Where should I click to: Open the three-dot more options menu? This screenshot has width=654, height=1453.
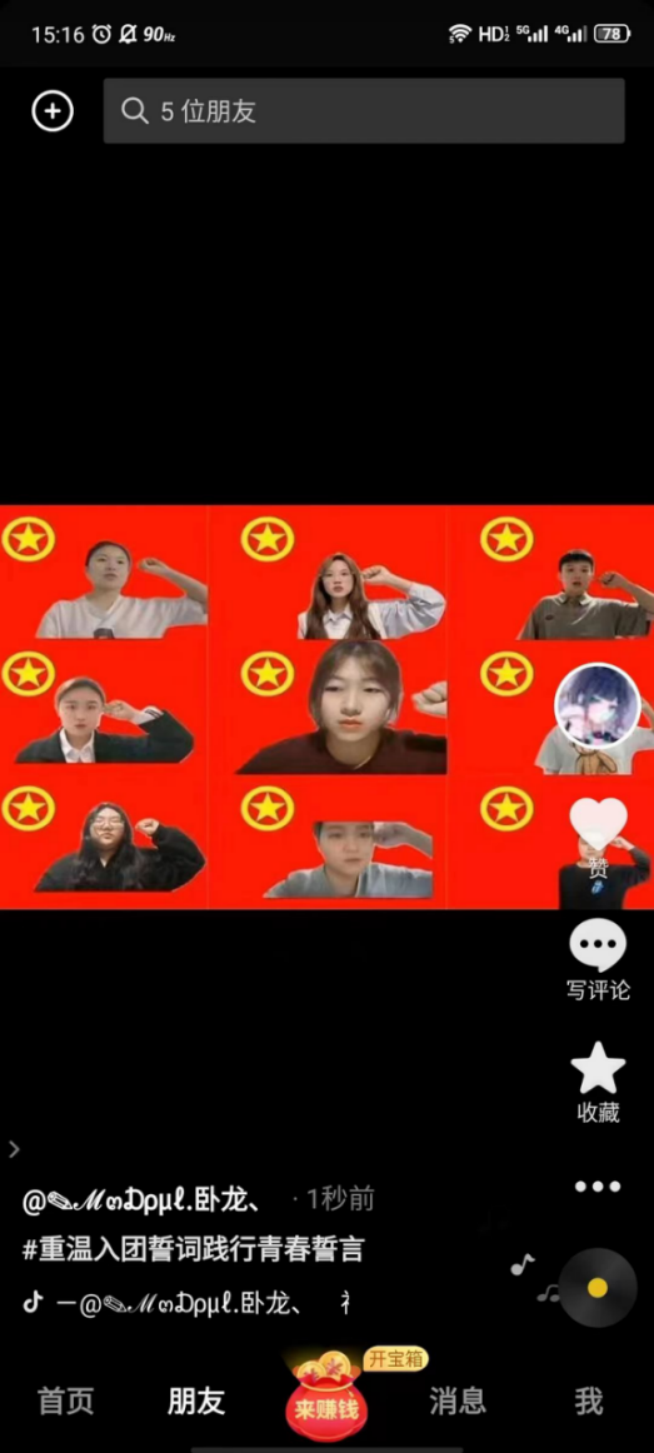click(598, 1187)
